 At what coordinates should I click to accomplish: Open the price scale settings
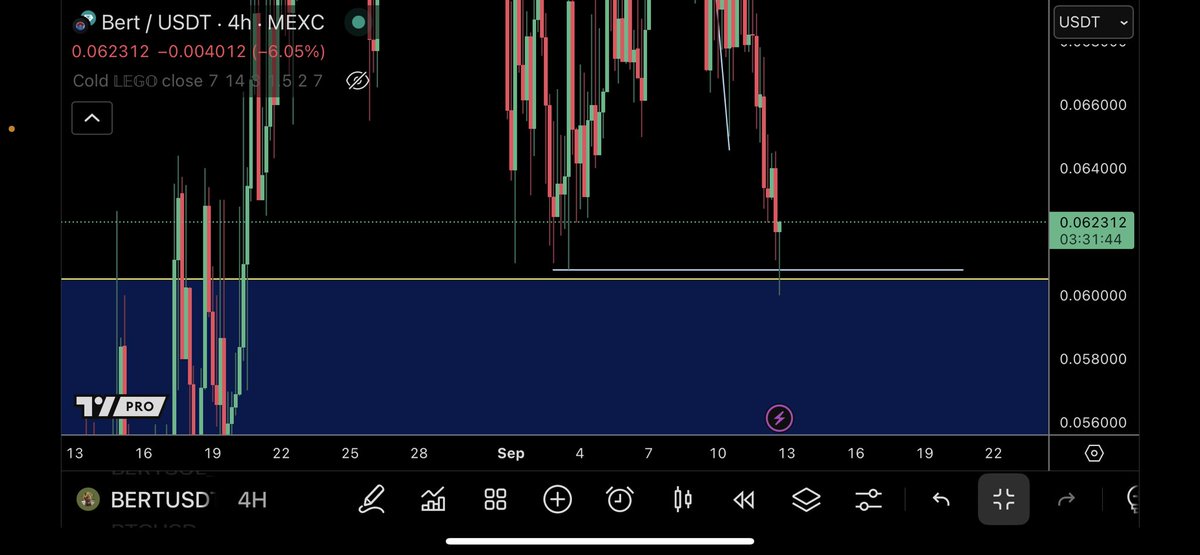tap(1094, 453)
